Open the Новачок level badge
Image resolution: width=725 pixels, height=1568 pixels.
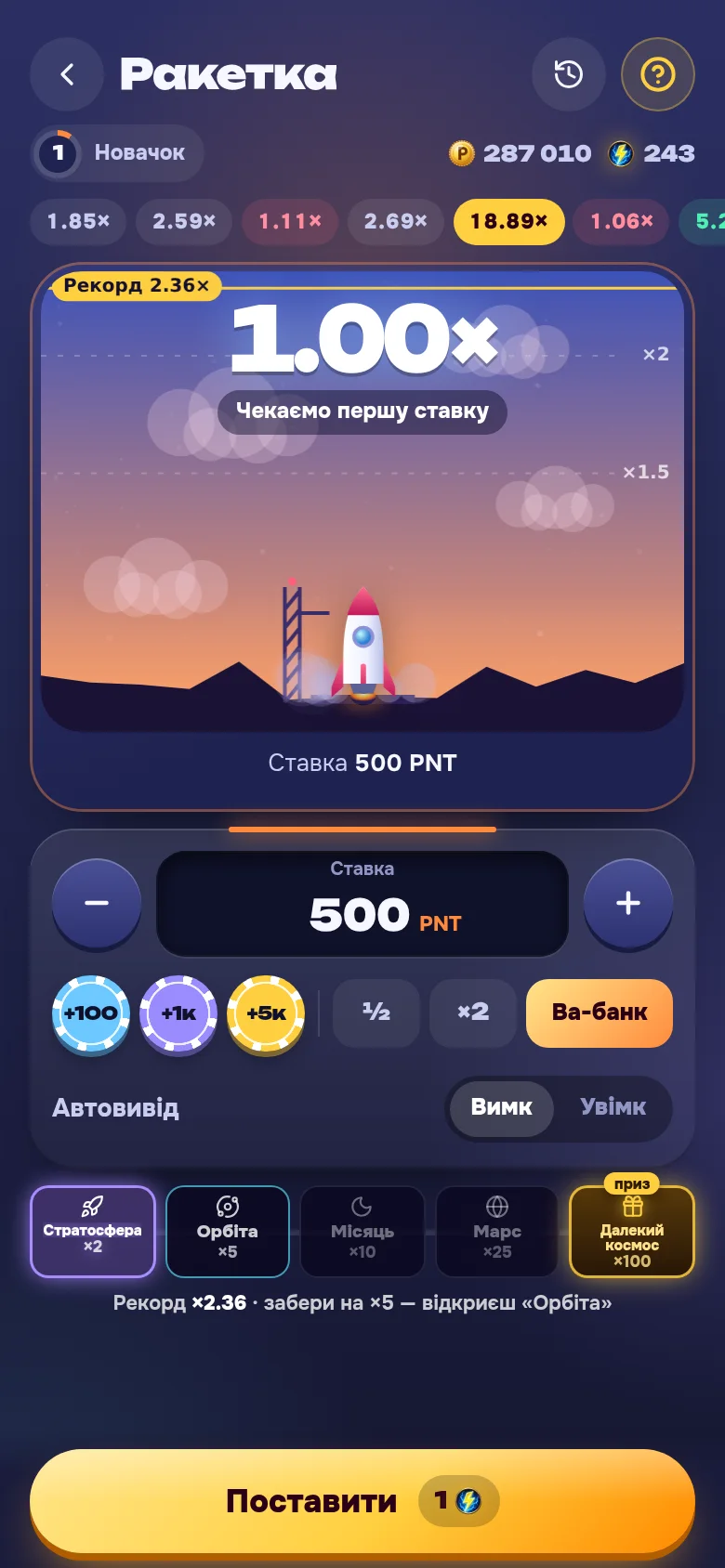coord(118,152)
